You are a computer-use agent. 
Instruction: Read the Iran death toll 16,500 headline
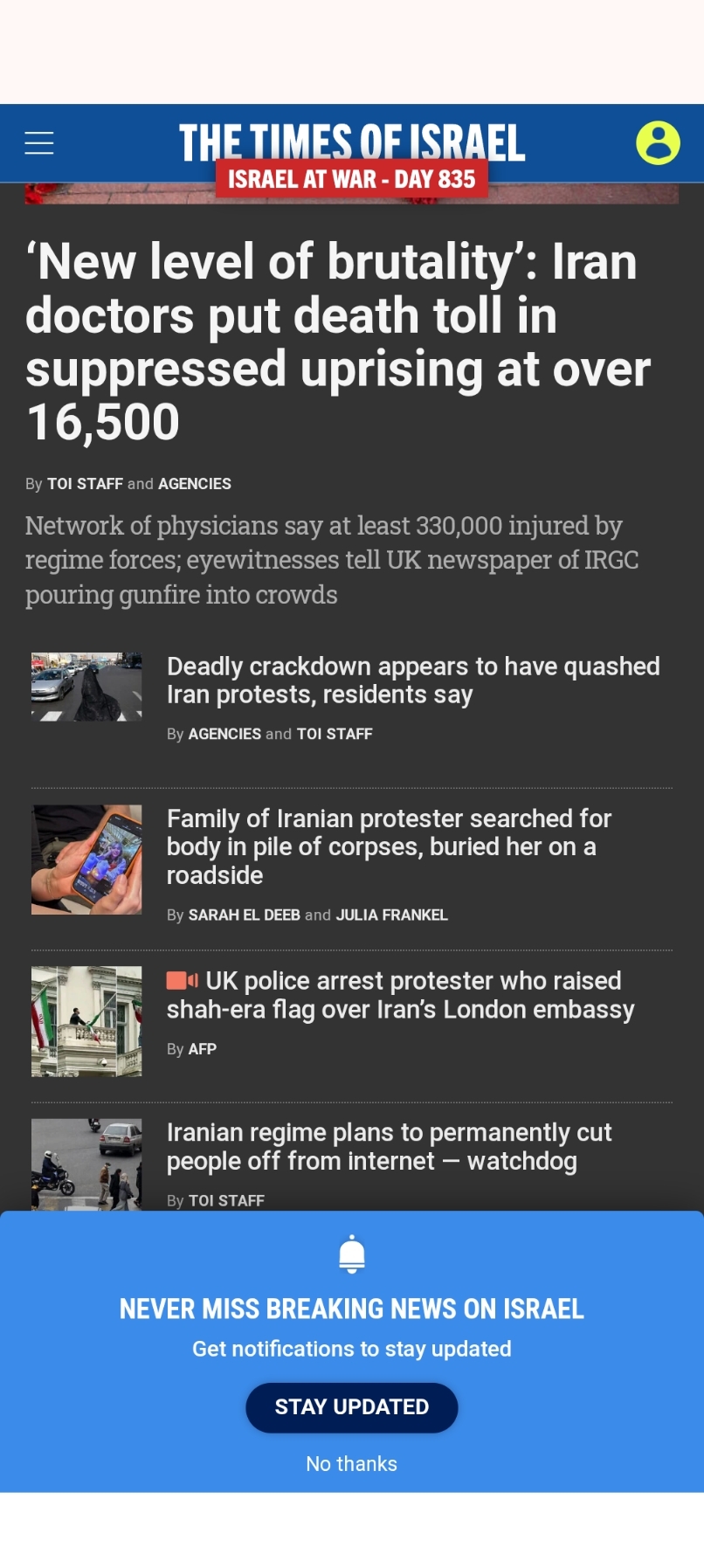[x=338, y=342]
